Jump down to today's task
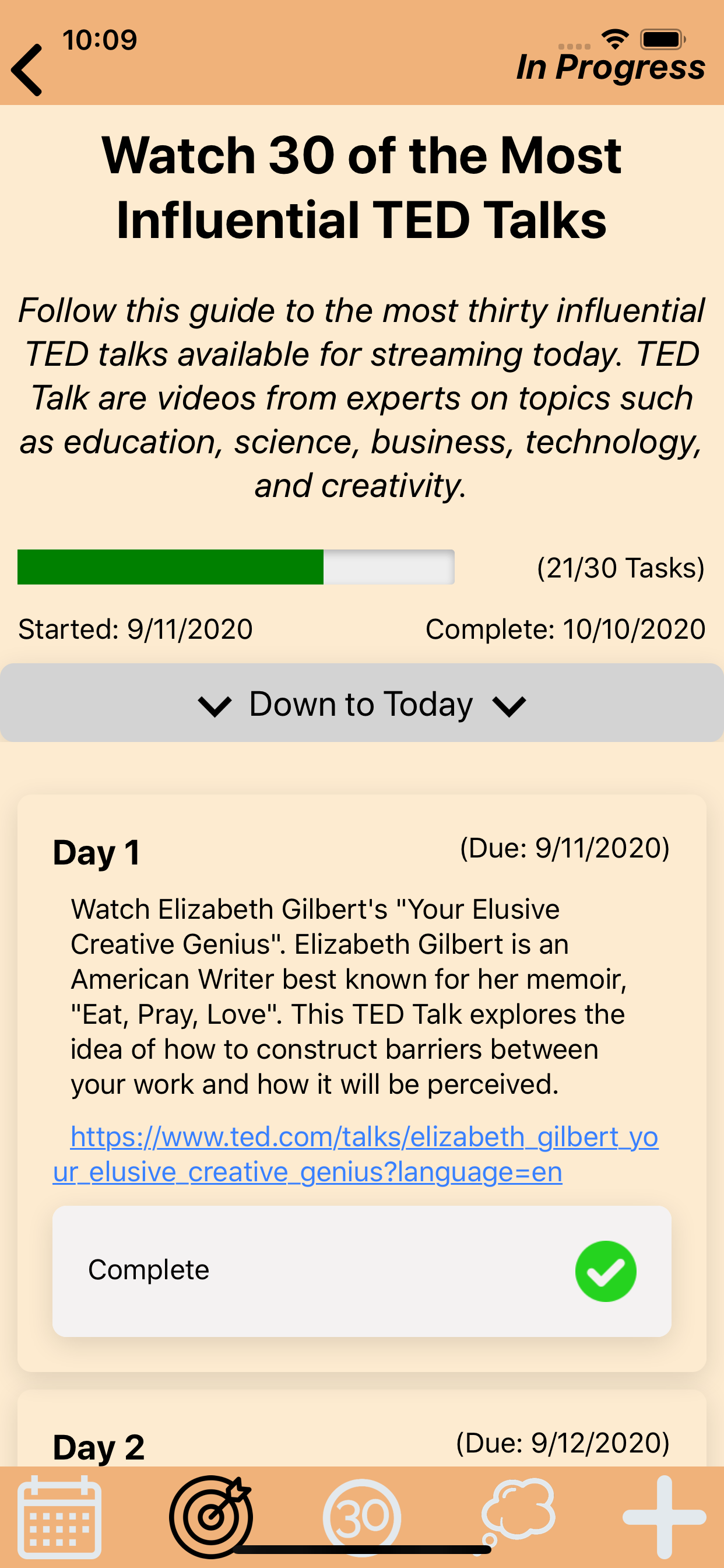The width and height of the screenshot is (724, 1568). pos(362,703)
